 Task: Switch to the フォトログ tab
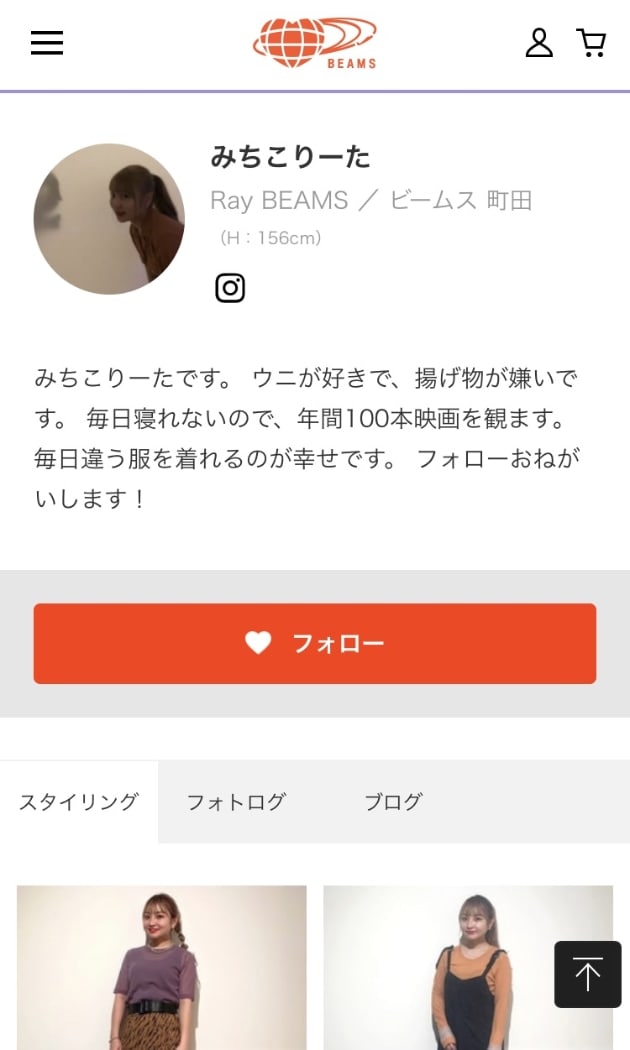click(x=236, y=802)
